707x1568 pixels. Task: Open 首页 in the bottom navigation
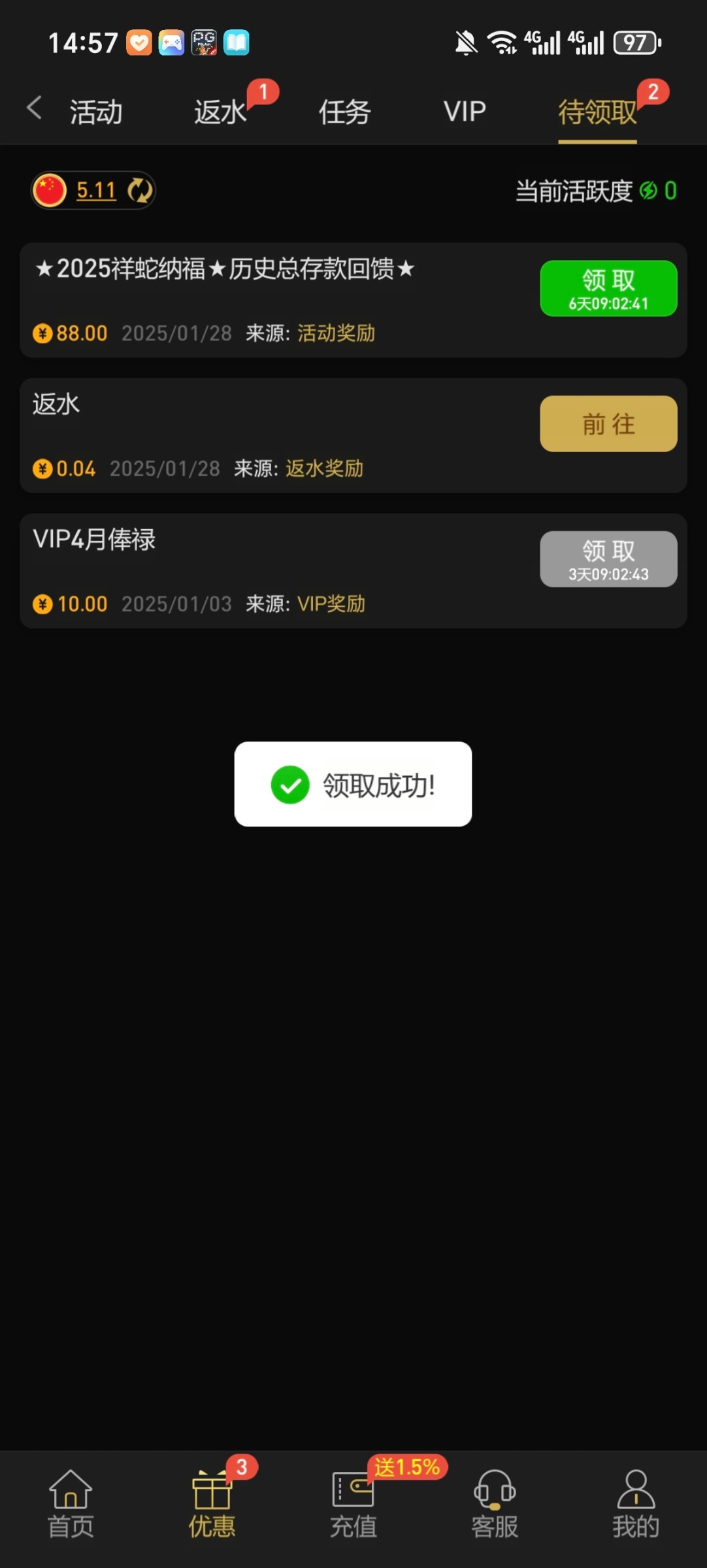click(x=71, y=1504)
